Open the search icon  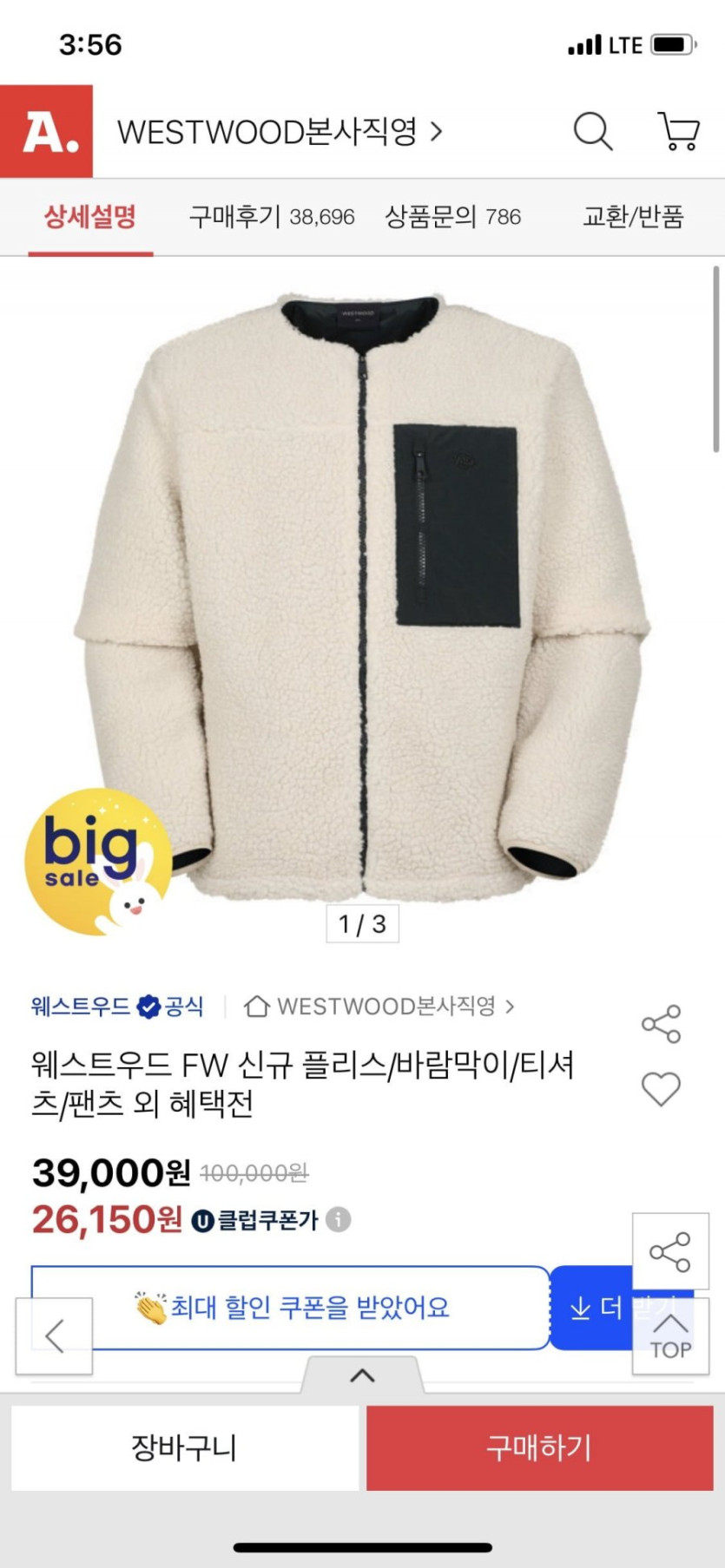593,132
